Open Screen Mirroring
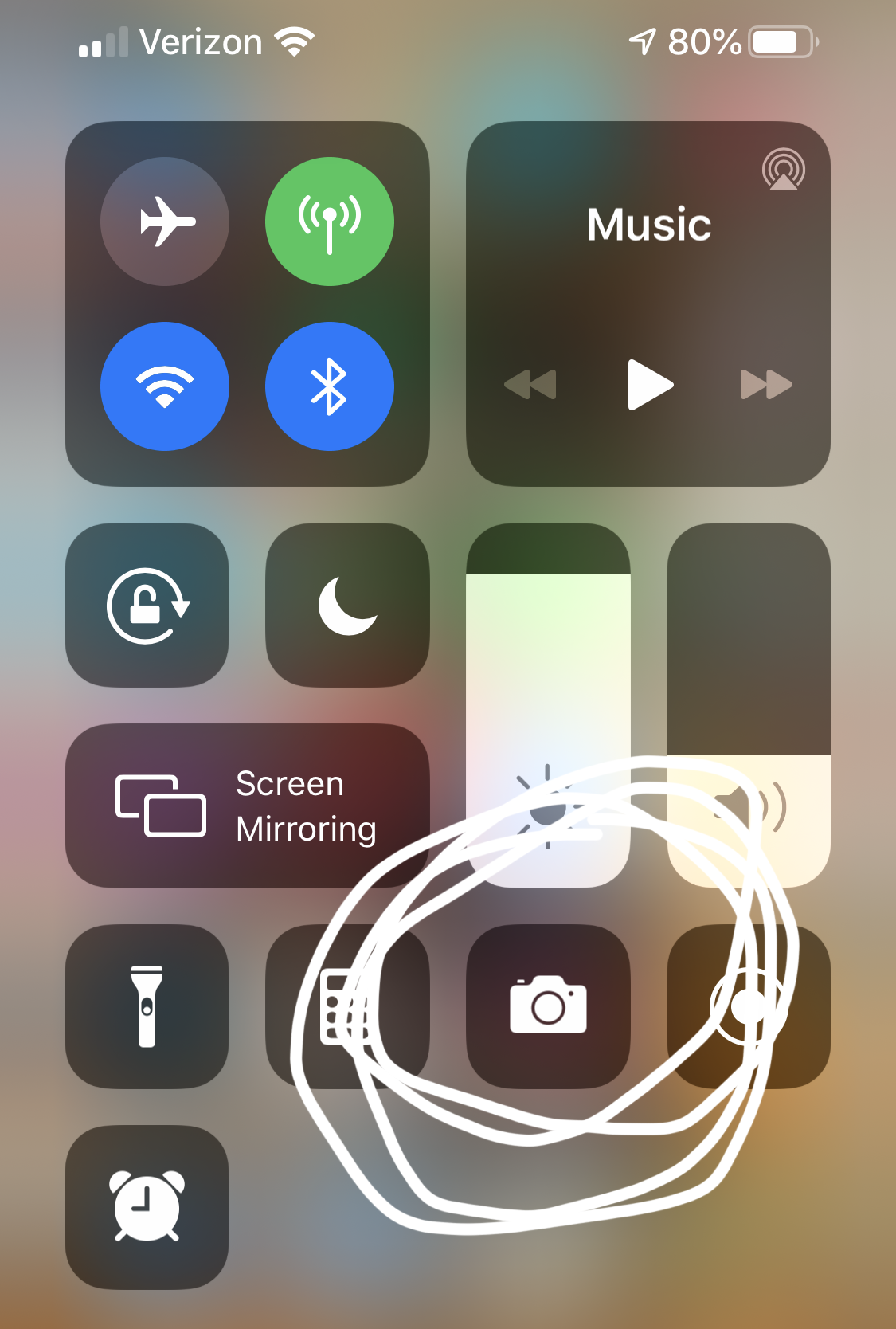Viewport: 896px width, 1329px height. (x=247, y=806)
